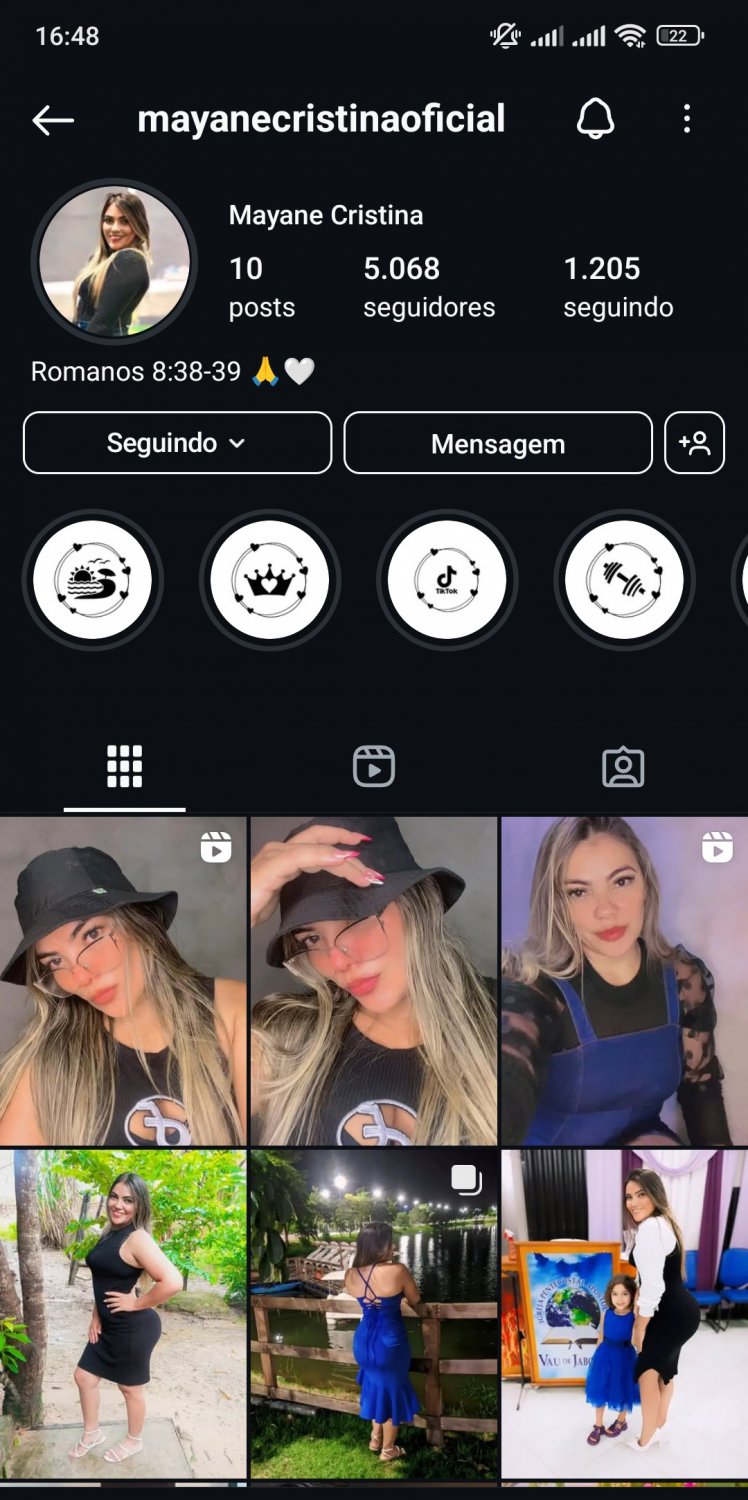748x1500 pixels.
Task: Open the dumbbell gym story highlight
Action: [x=624, y=580]
